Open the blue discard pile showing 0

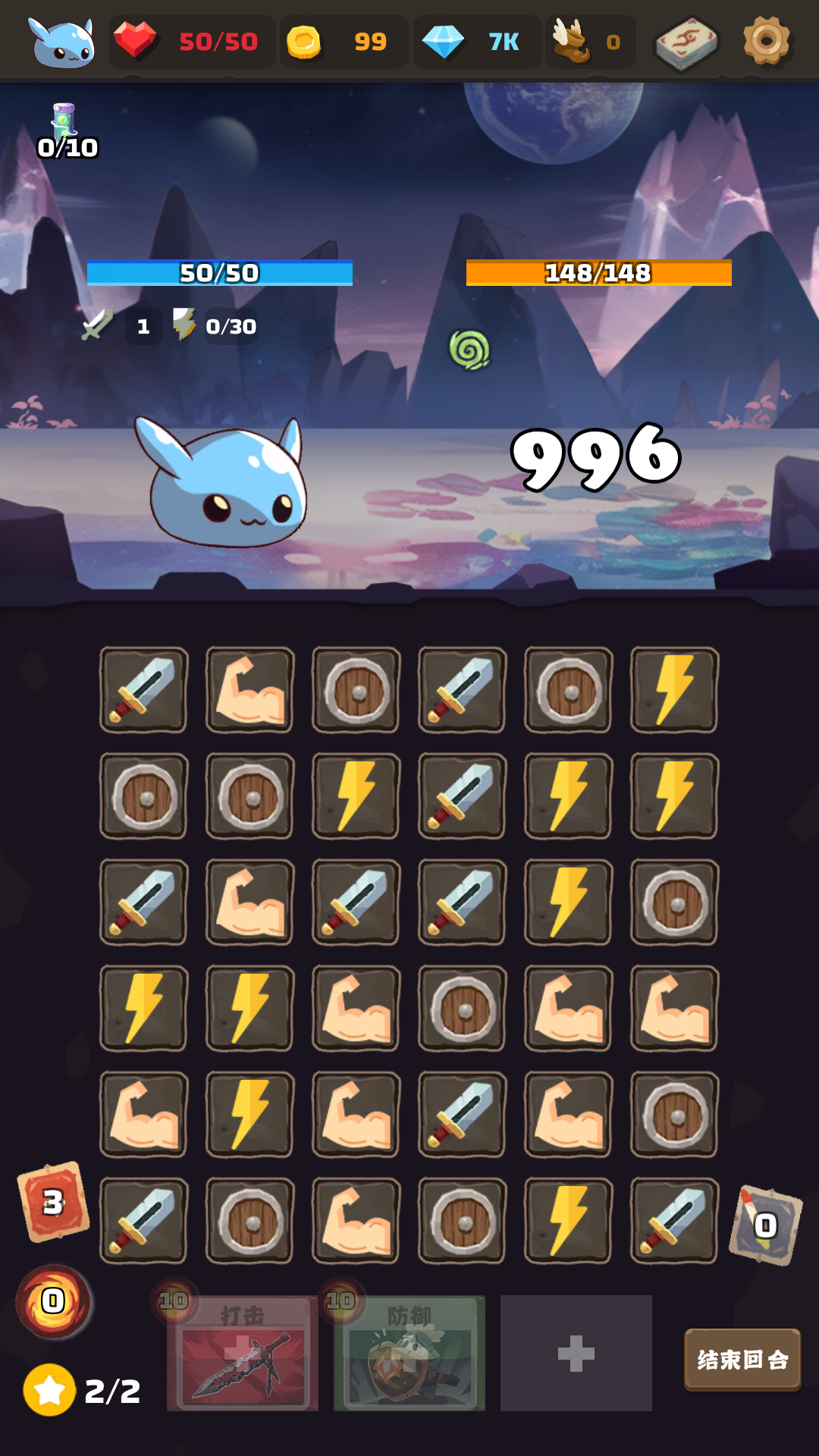pyautogui.click(x=765, y=1225)
